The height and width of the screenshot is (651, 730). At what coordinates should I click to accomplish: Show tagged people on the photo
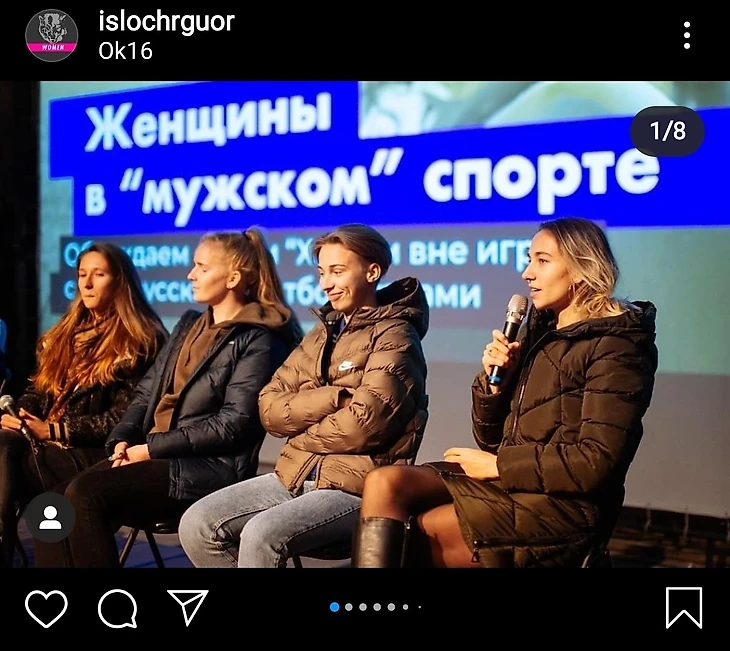pyautogui.click(x=50, y=517)
